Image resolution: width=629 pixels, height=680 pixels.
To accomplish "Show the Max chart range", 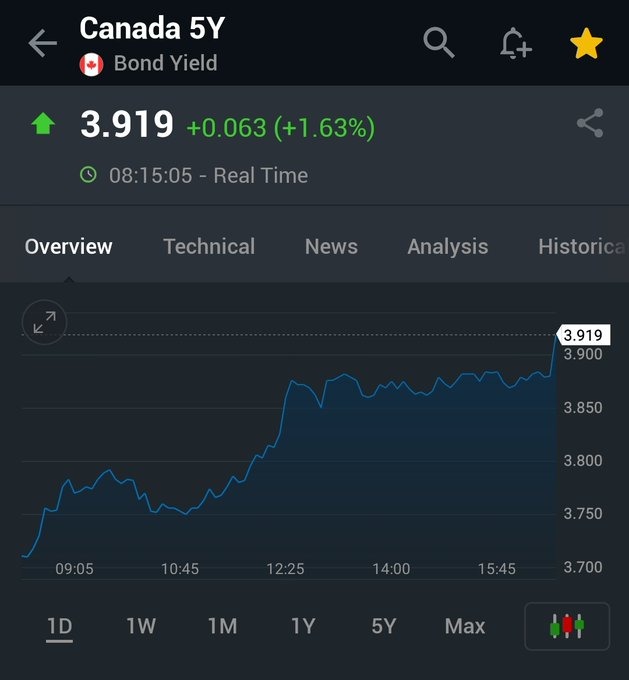I will coord(465,626).
